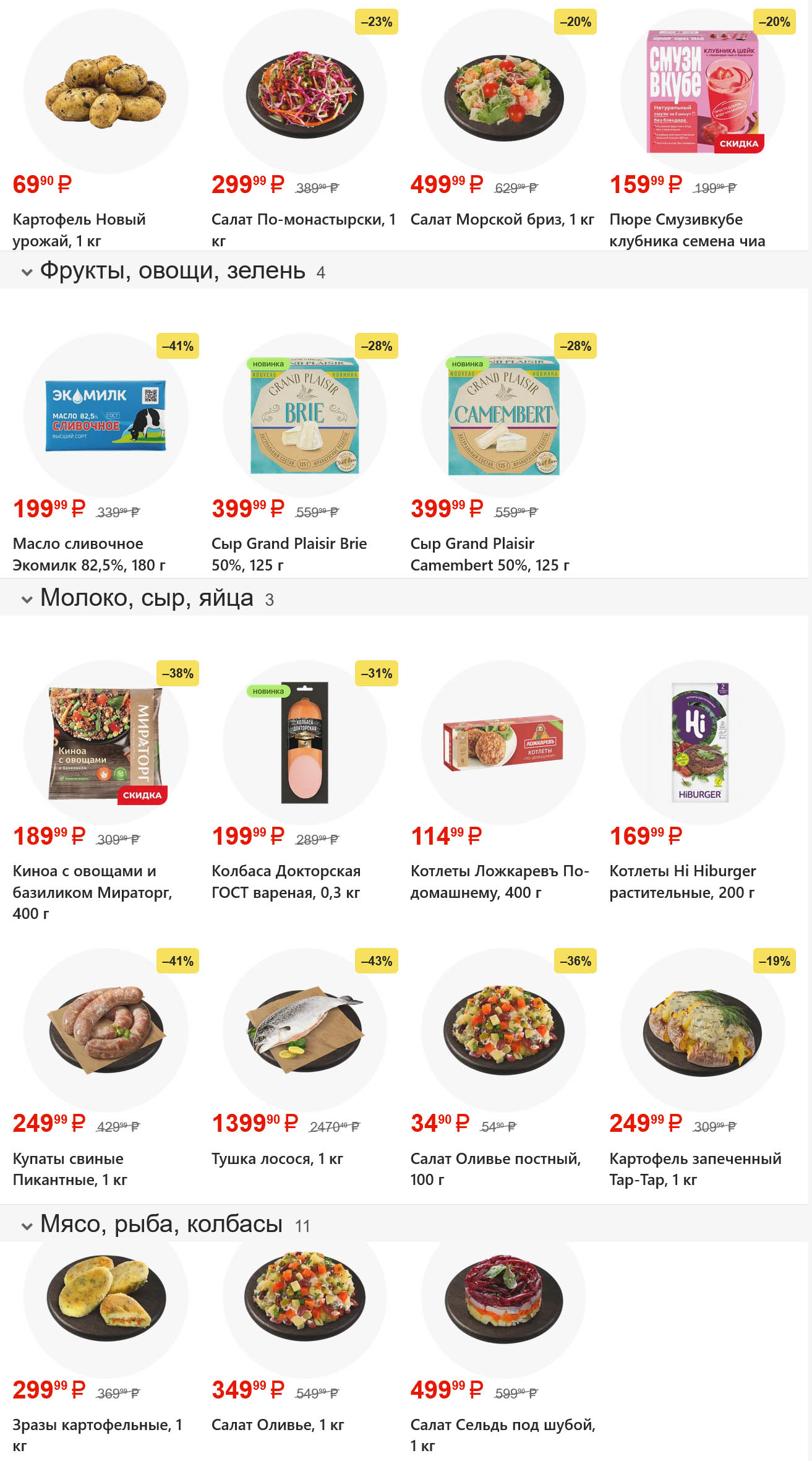Collapse the Мясо, рыба, колбасы section

coord(27,1225)
